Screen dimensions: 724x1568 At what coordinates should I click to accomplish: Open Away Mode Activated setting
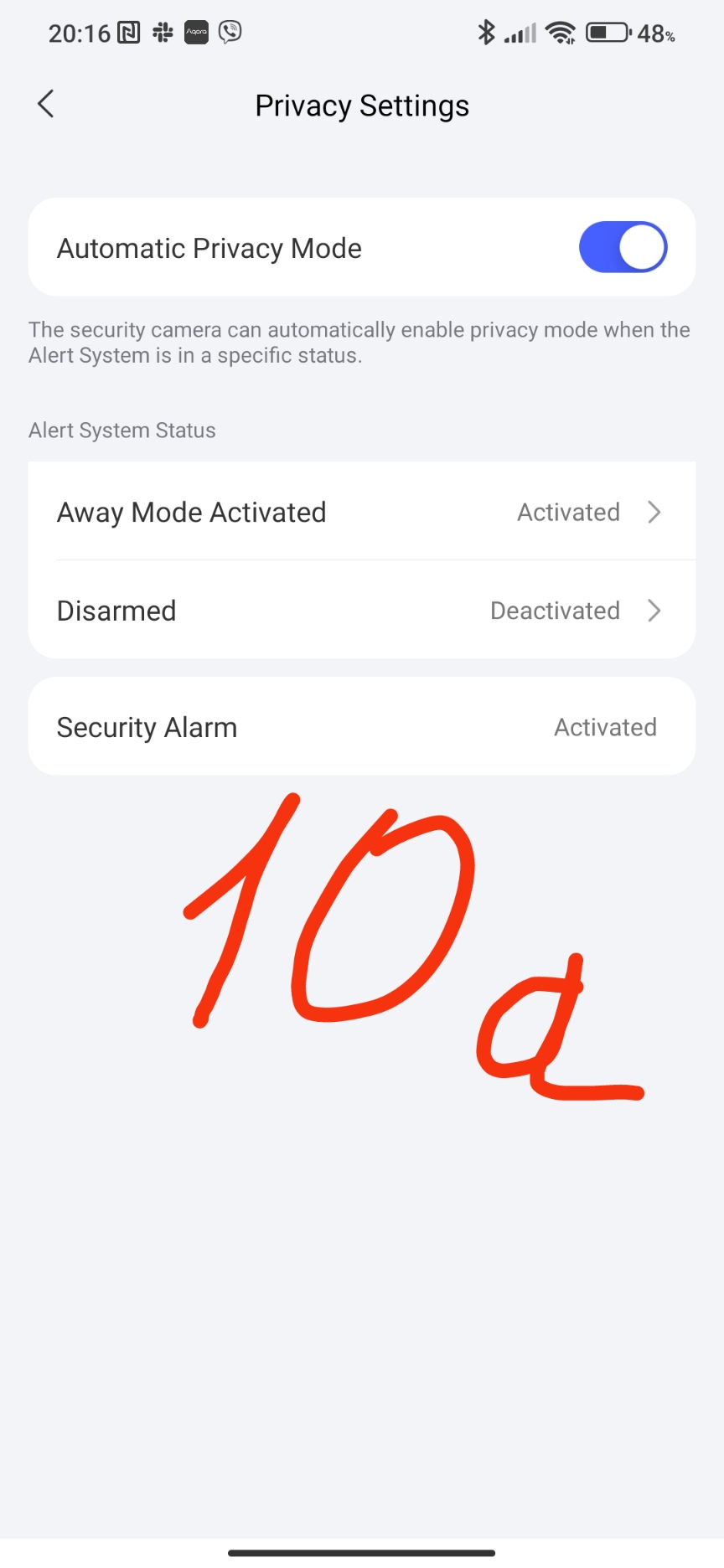361,512
